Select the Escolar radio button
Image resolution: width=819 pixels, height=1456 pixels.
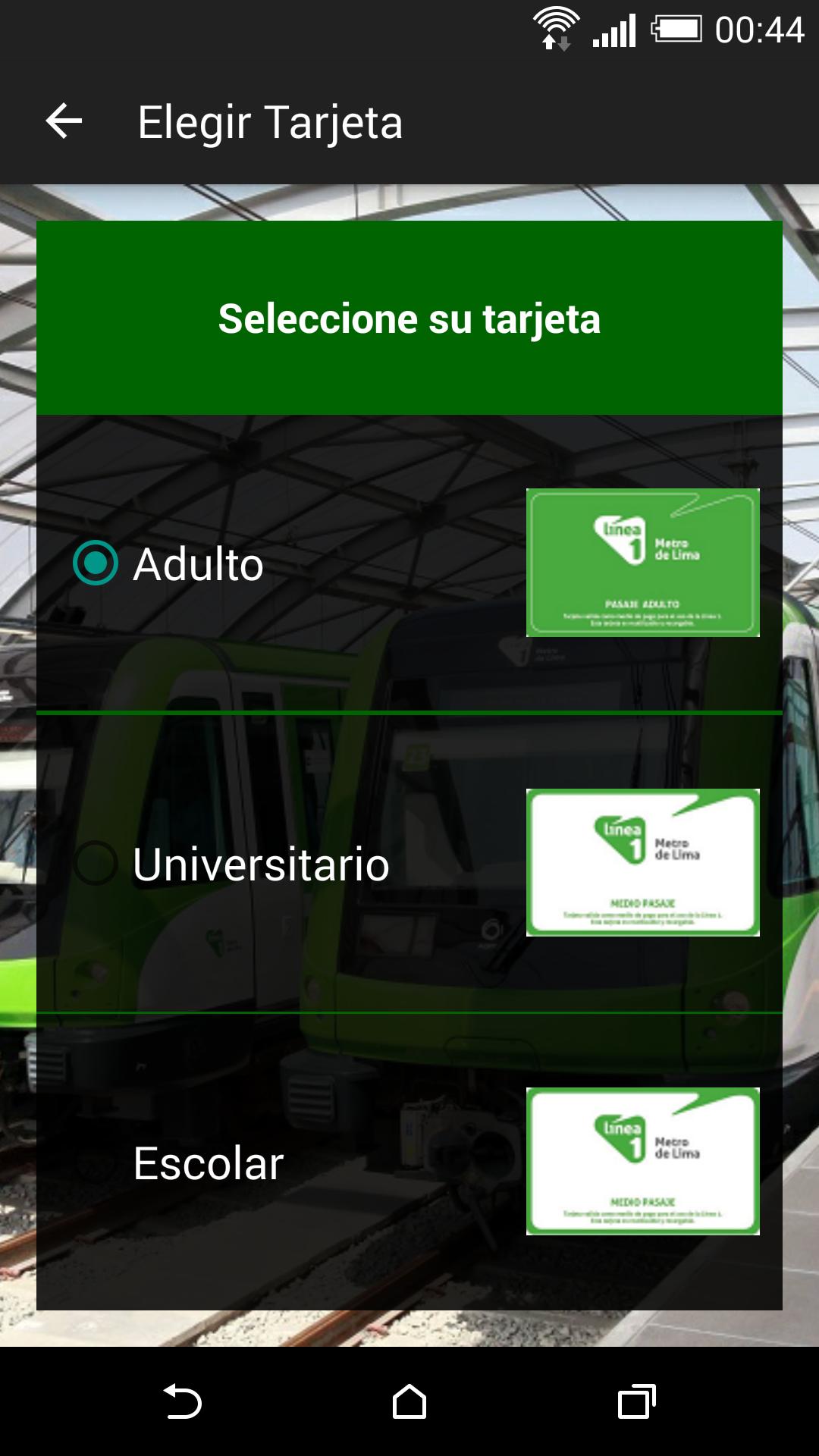point(94,1163)
